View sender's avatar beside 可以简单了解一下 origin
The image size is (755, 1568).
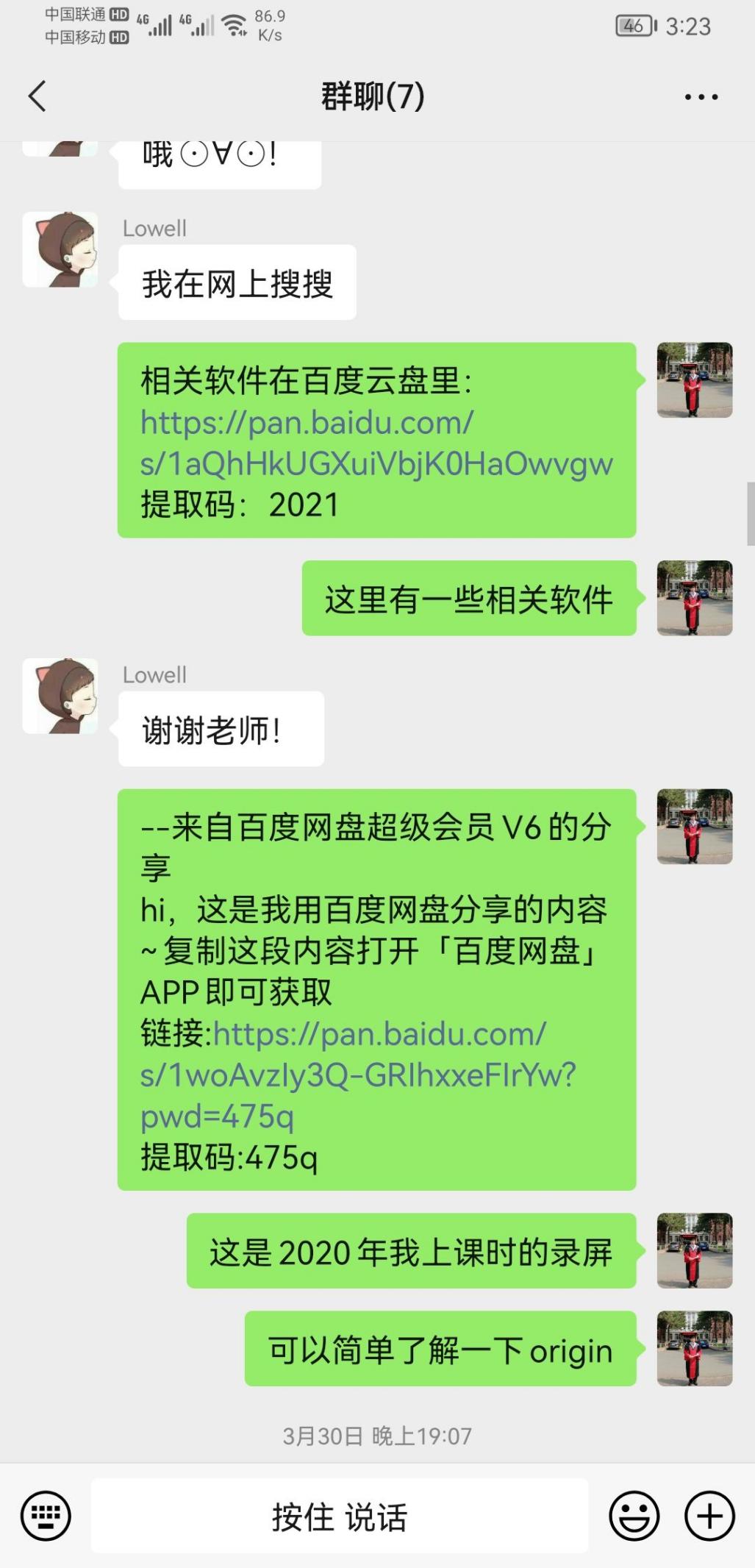click(694, 1348)
